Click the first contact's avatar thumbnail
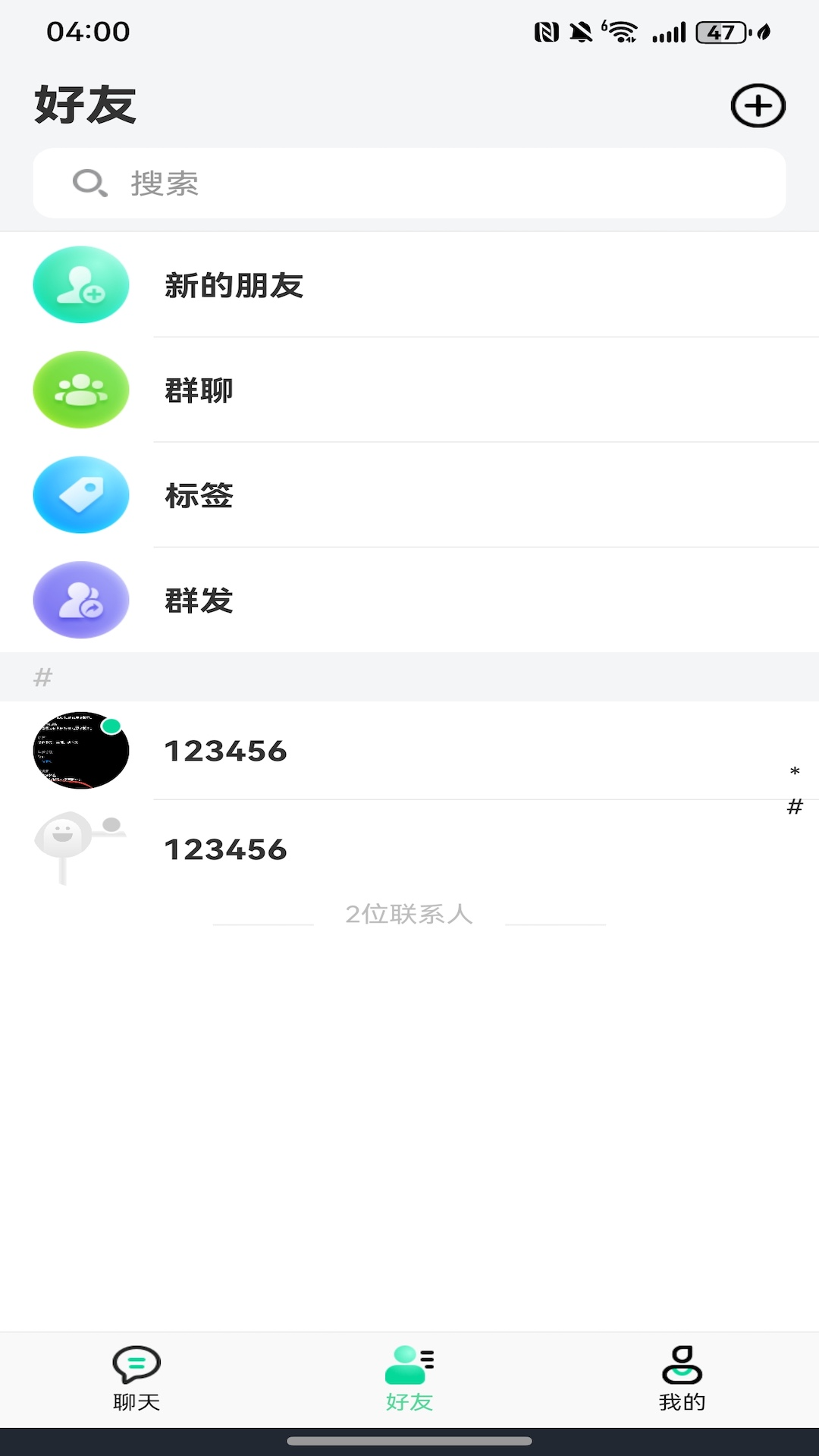The image size is (819, 1456). pyautogui.click(x=81, y=751)
